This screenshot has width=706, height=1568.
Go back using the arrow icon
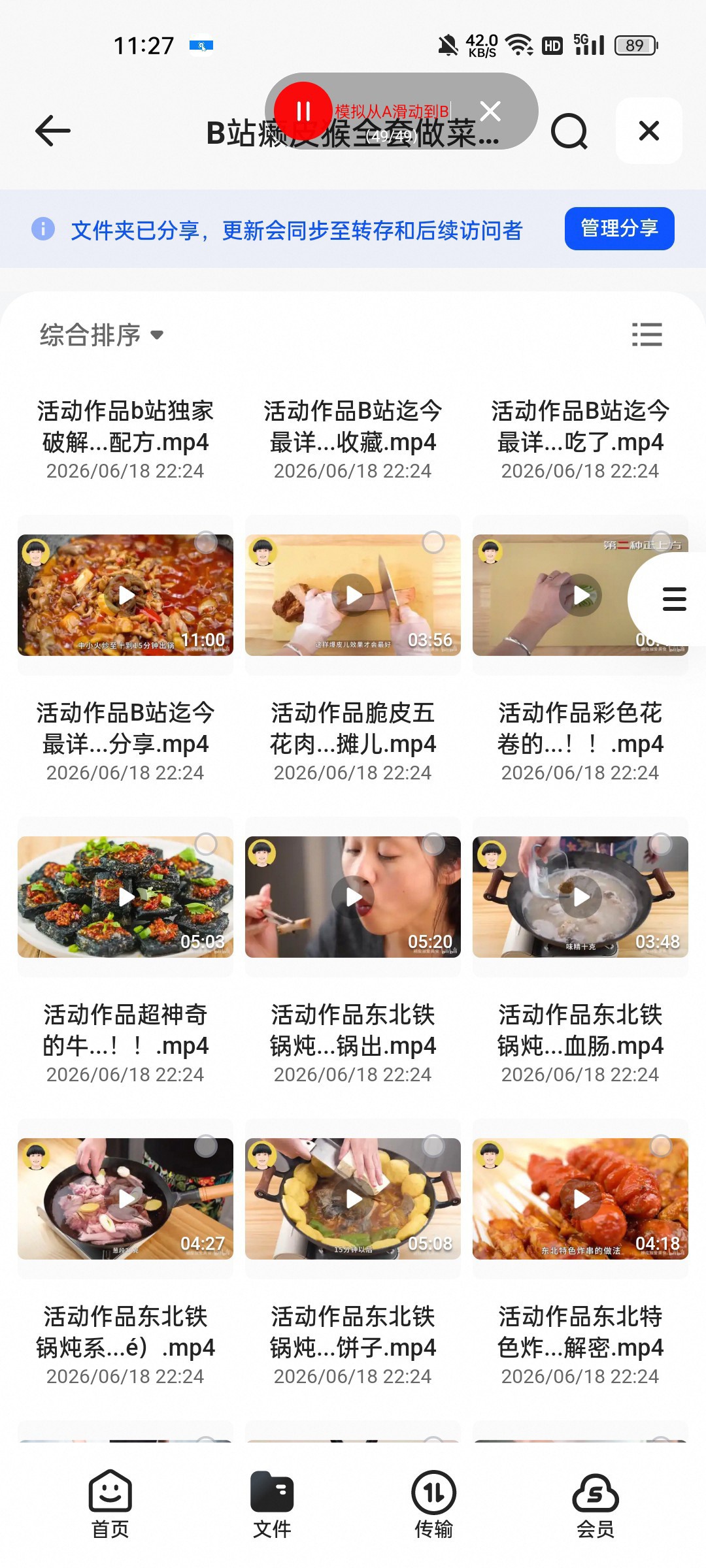[52, 131]
